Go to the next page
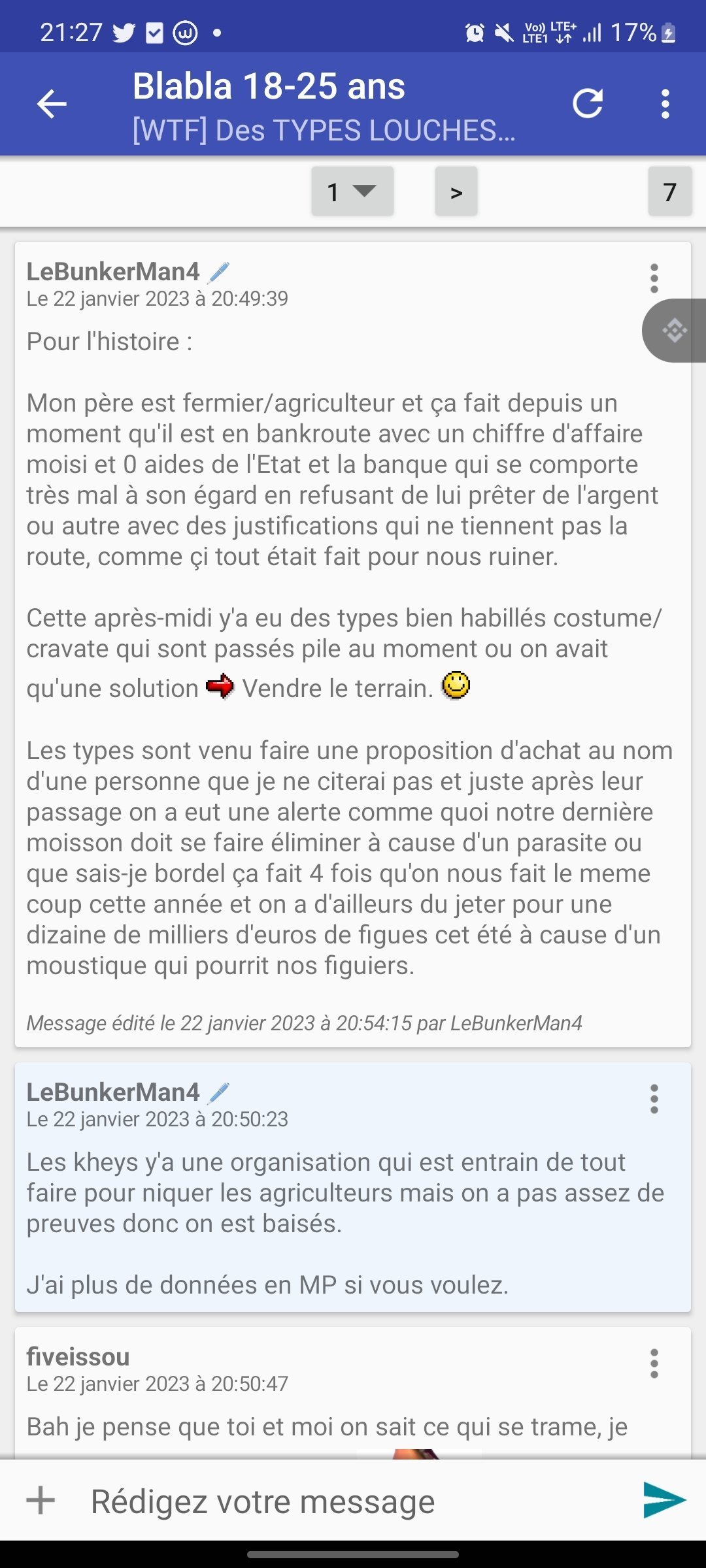This screenshot has height=1568, width=706. (456, 191)
